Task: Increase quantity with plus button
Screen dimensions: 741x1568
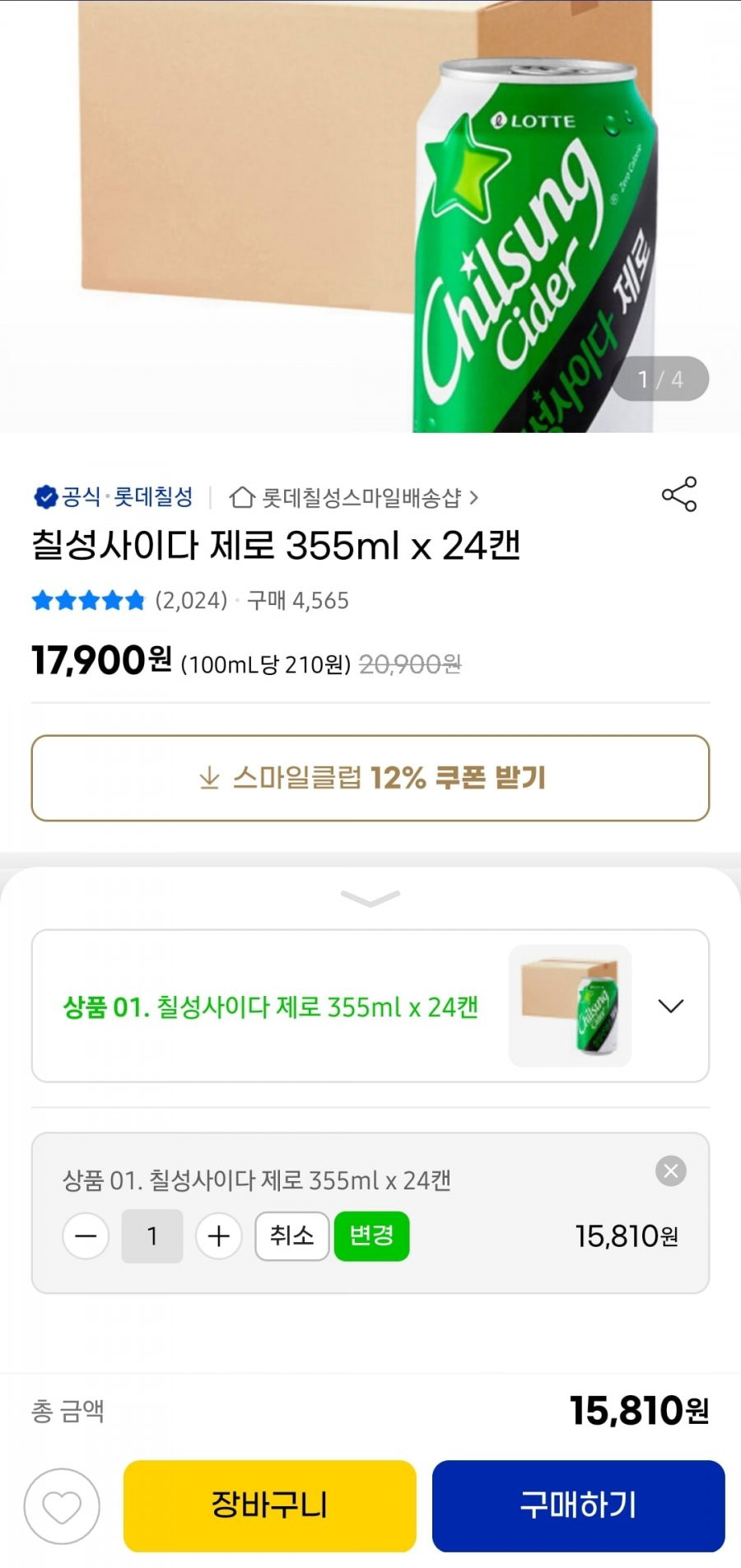Action: (218, 1235)
